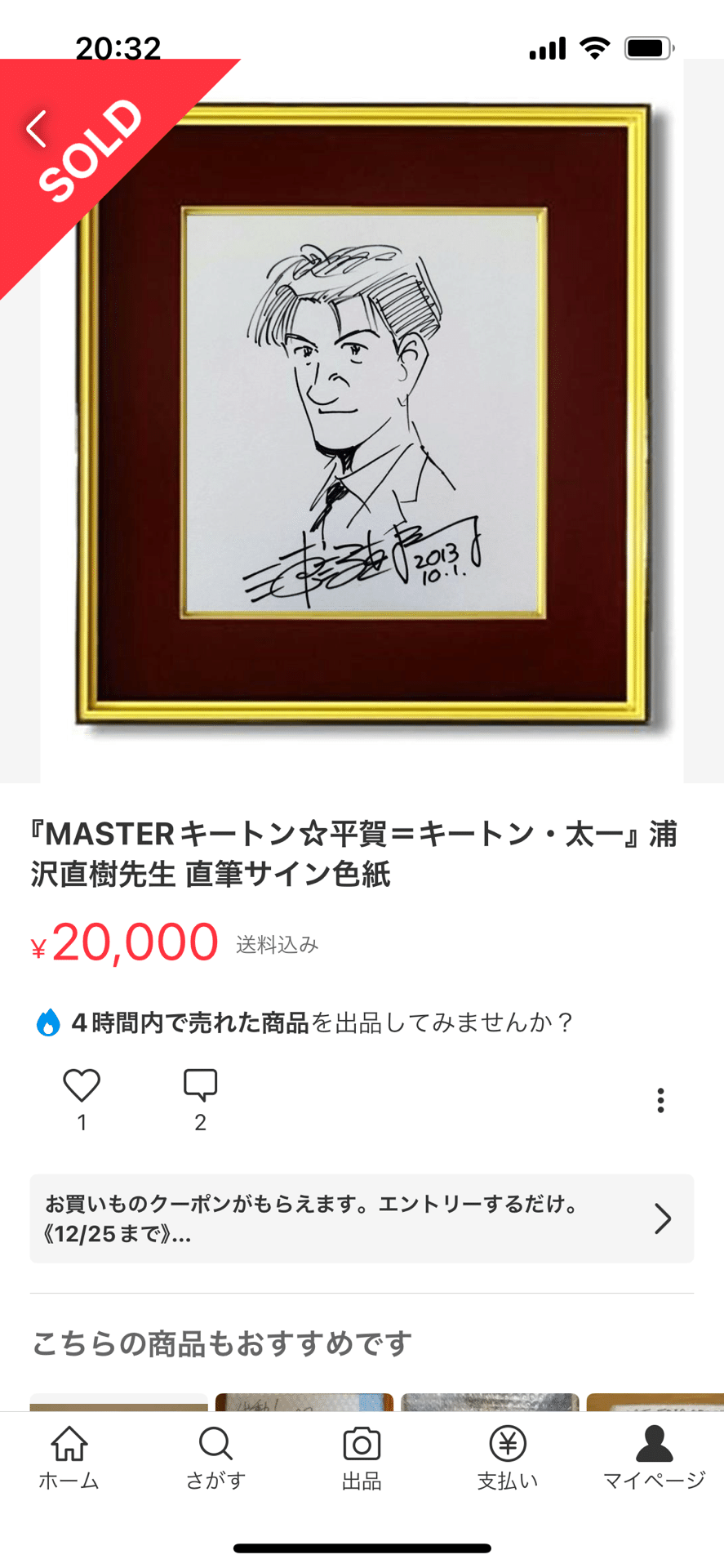Tap the back chevron at top left

coord(34,128)
